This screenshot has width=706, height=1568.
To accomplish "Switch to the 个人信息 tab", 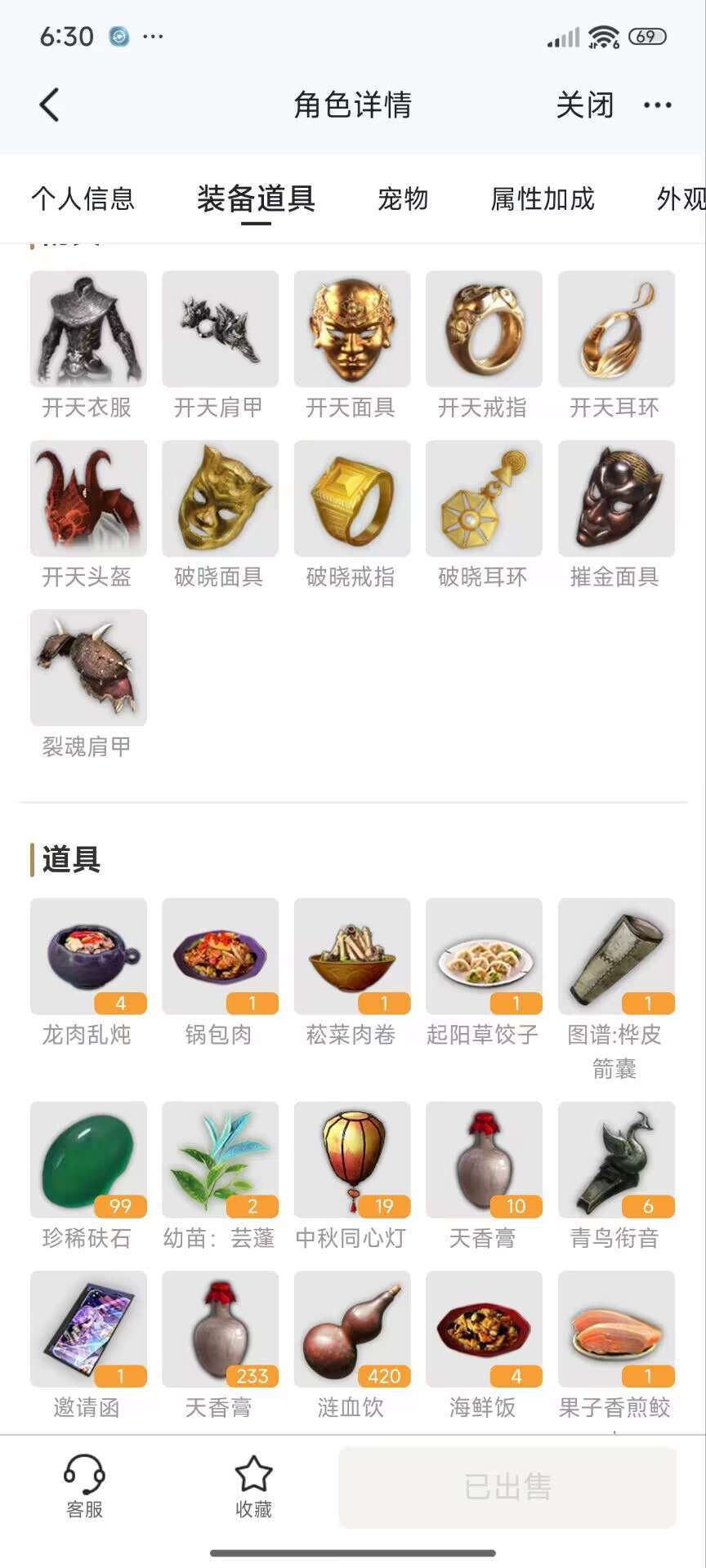I will pyautogui.click(x=83, y=199).
